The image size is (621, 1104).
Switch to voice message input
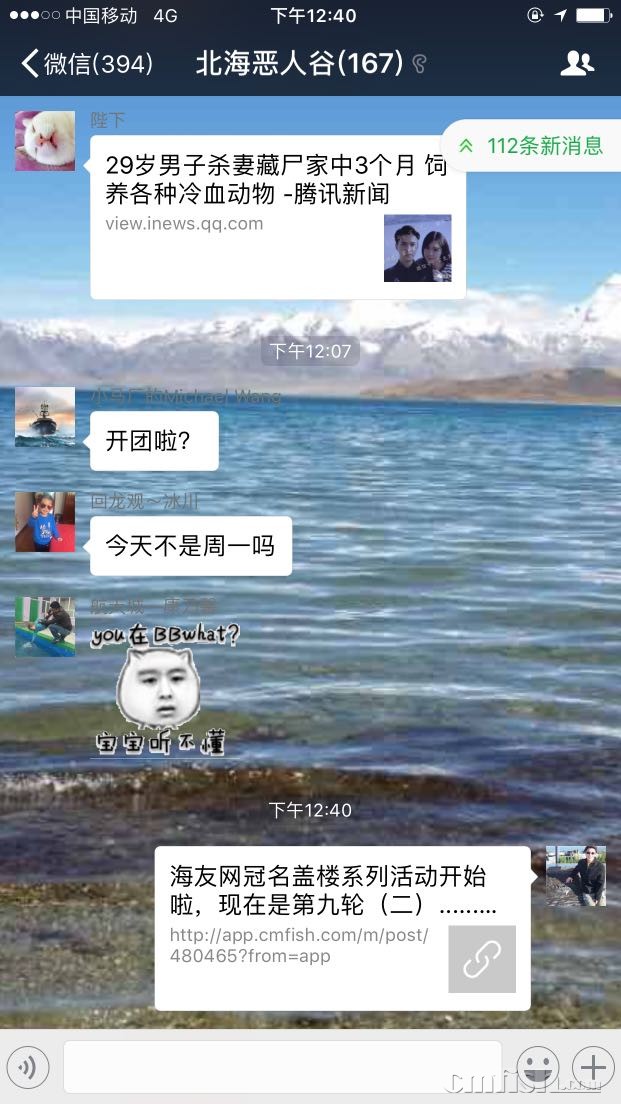coord(28,1068)
